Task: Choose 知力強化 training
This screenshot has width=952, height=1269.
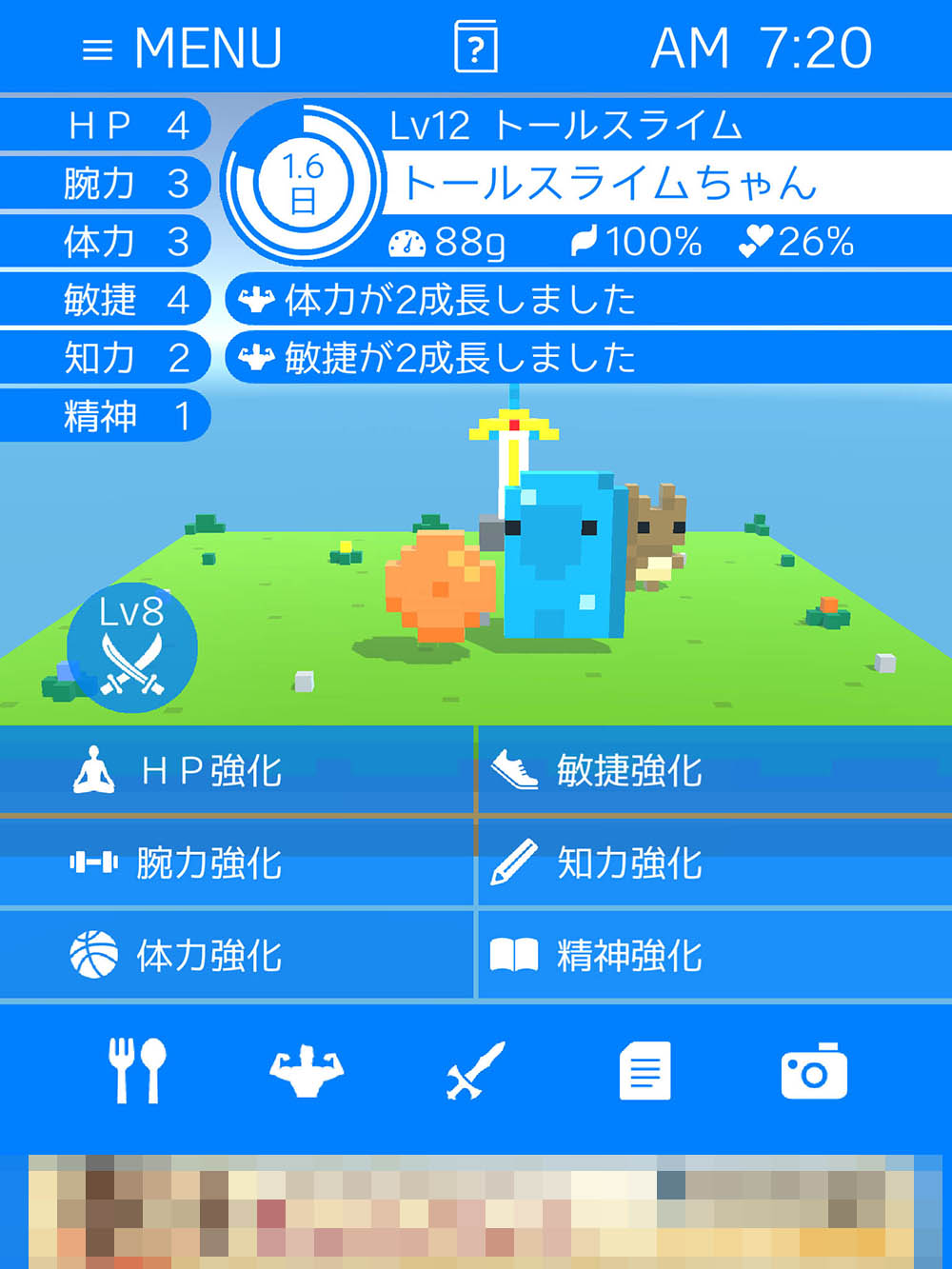Action: [714, 863]
